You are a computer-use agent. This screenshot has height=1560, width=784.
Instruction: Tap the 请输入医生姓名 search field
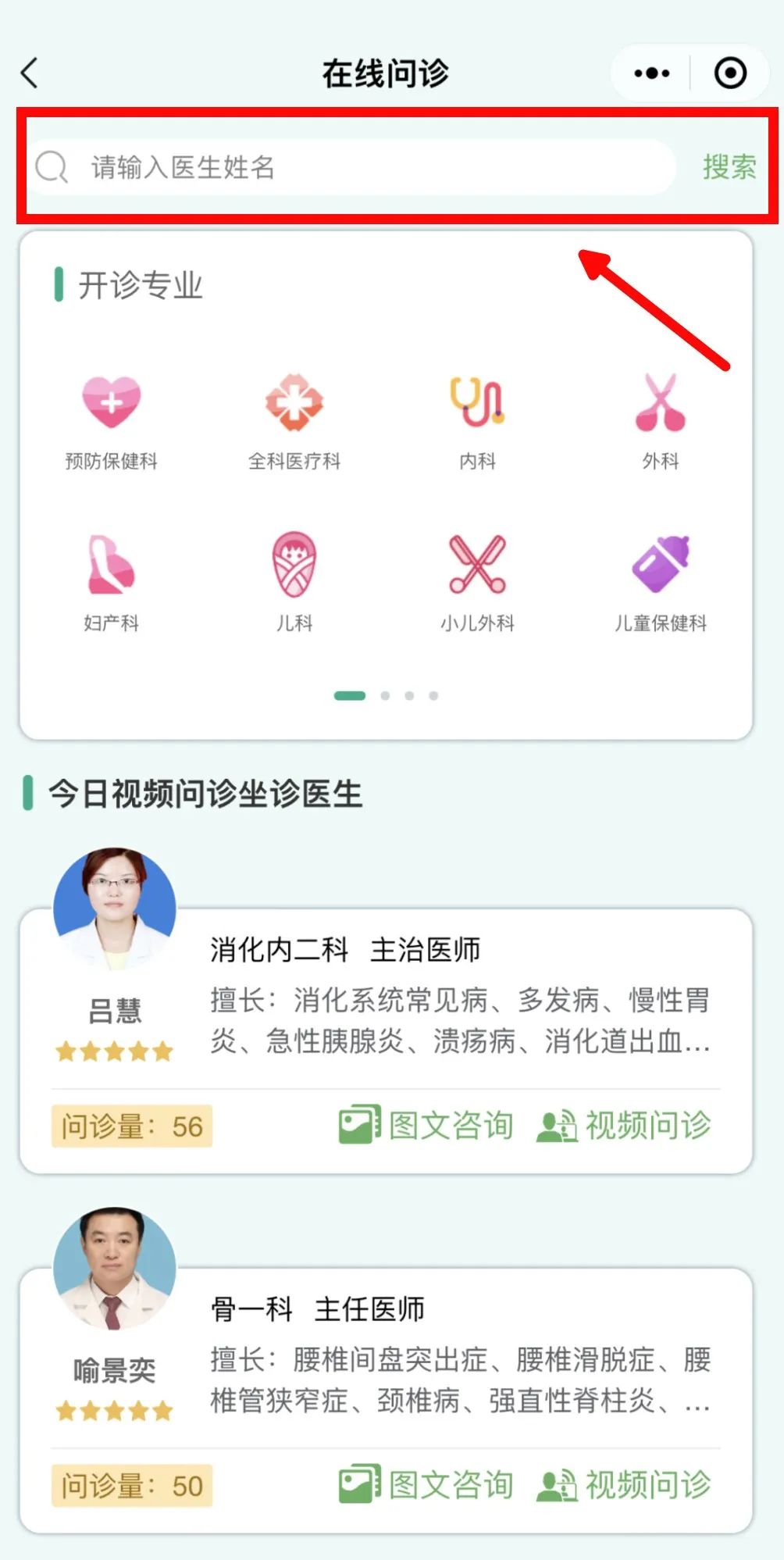[x=351, y=167]
